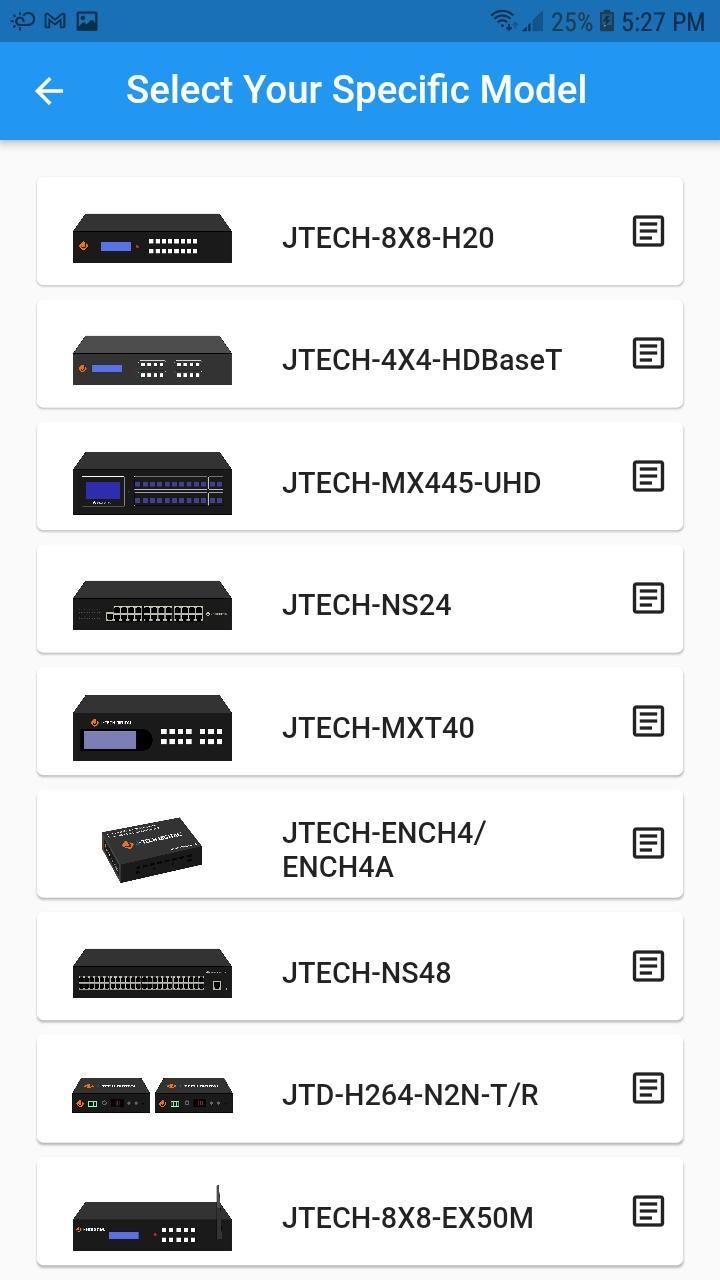
Task: Open the JTECH-8X8-EX50M document icon
Action: [648, 1211]
